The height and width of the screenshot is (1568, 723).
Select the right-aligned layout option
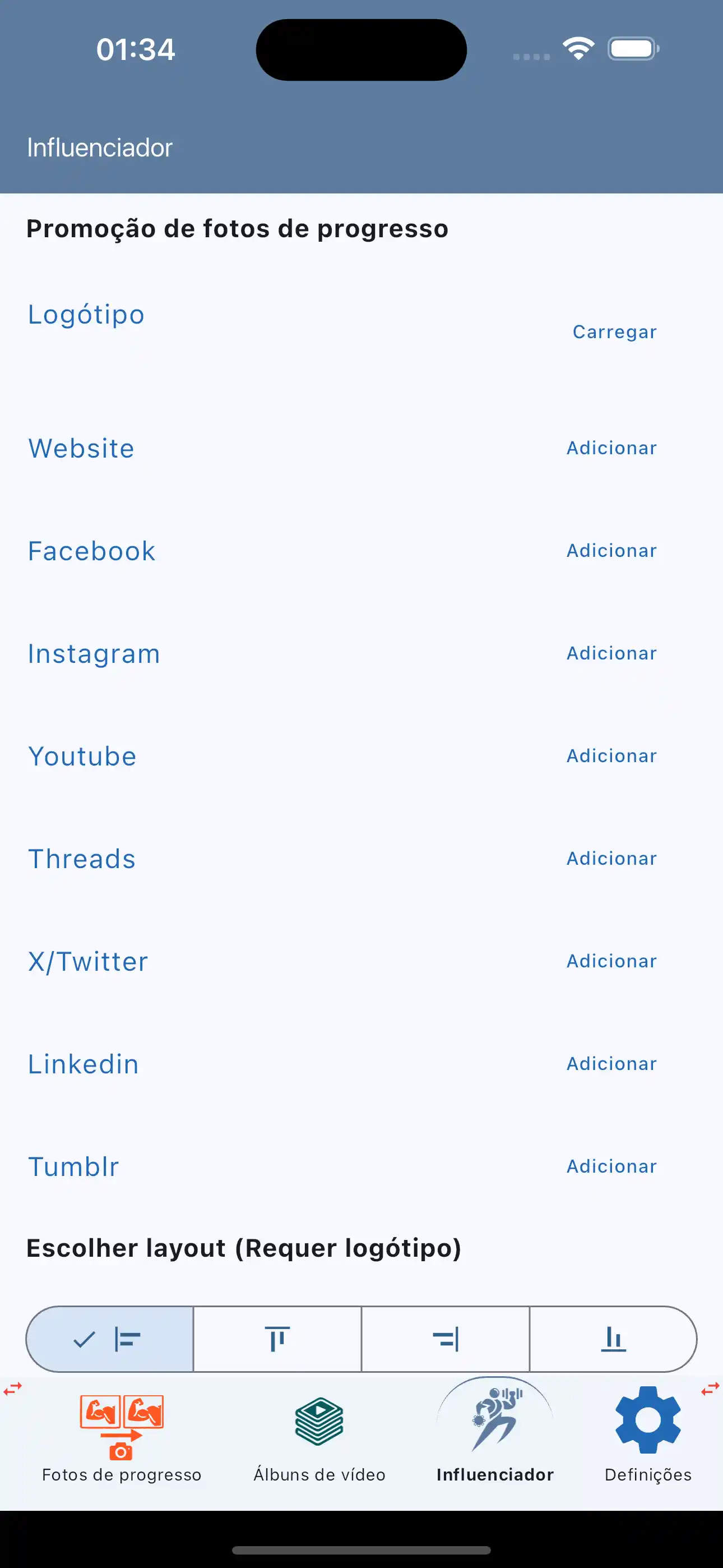point(446,1339)
